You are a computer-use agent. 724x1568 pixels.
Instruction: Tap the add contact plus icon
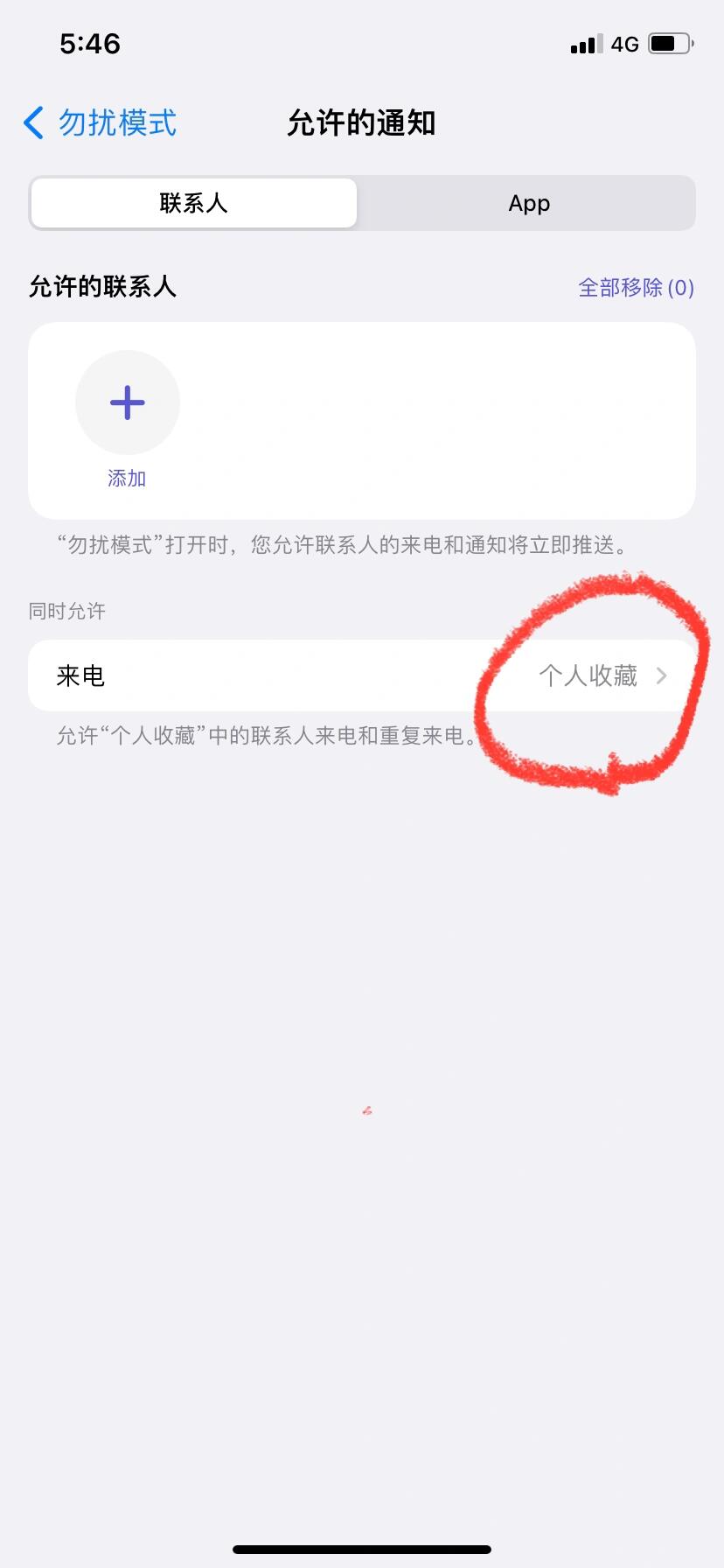click(128, 402)
